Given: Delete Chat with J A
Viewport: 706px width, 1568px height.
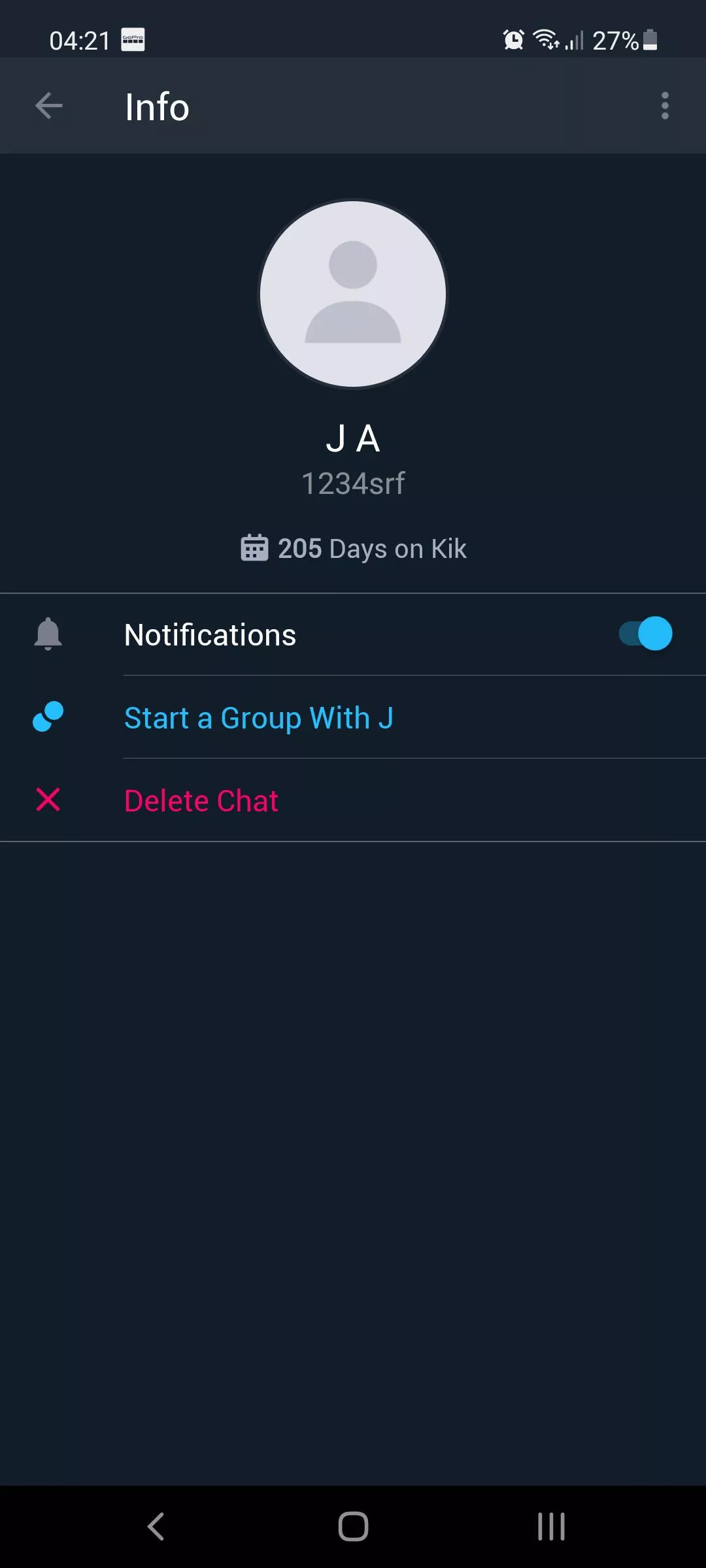Looking at the screenshot, I should pyautogui.click(x=201, y=800).
